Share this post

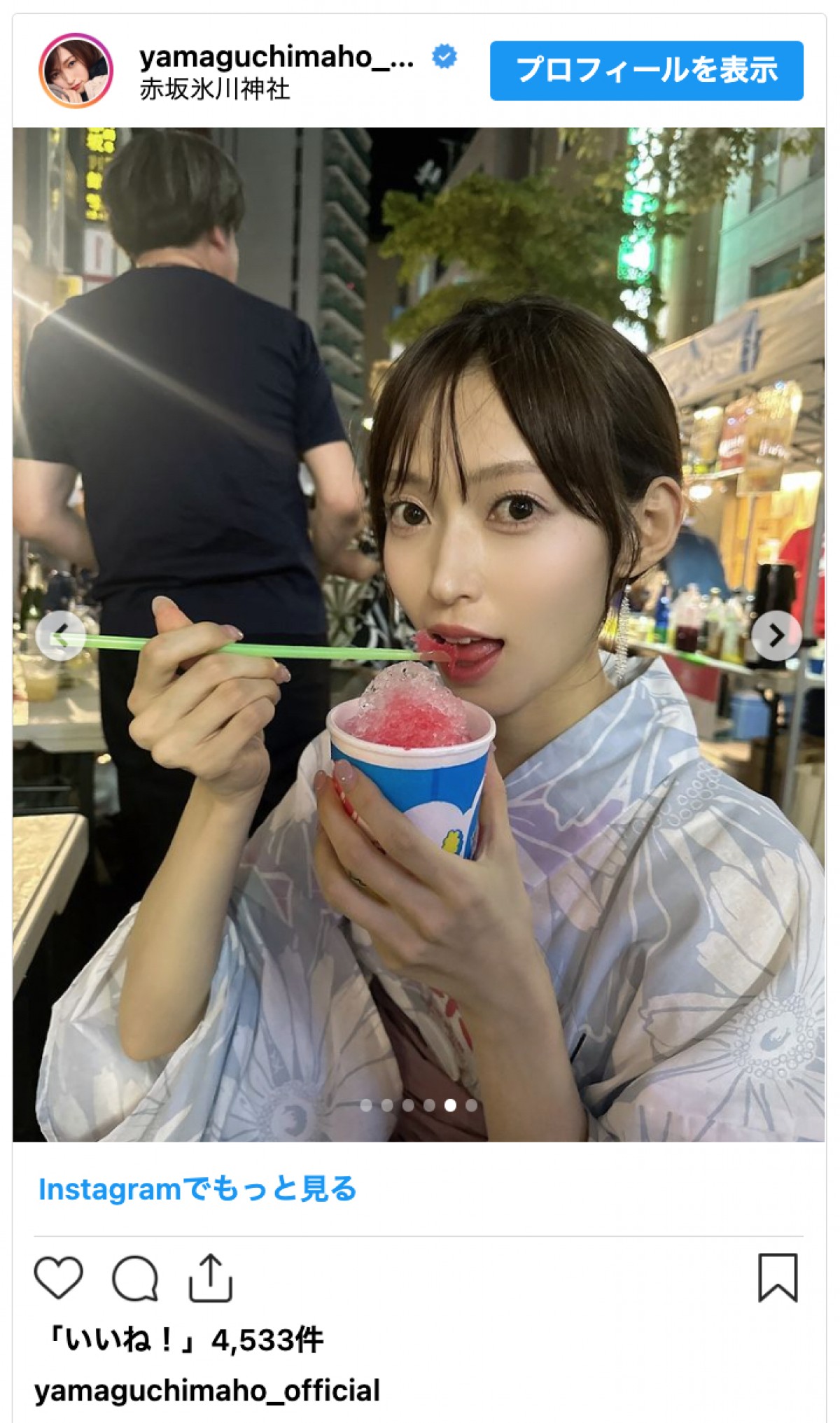(210, 1277)
